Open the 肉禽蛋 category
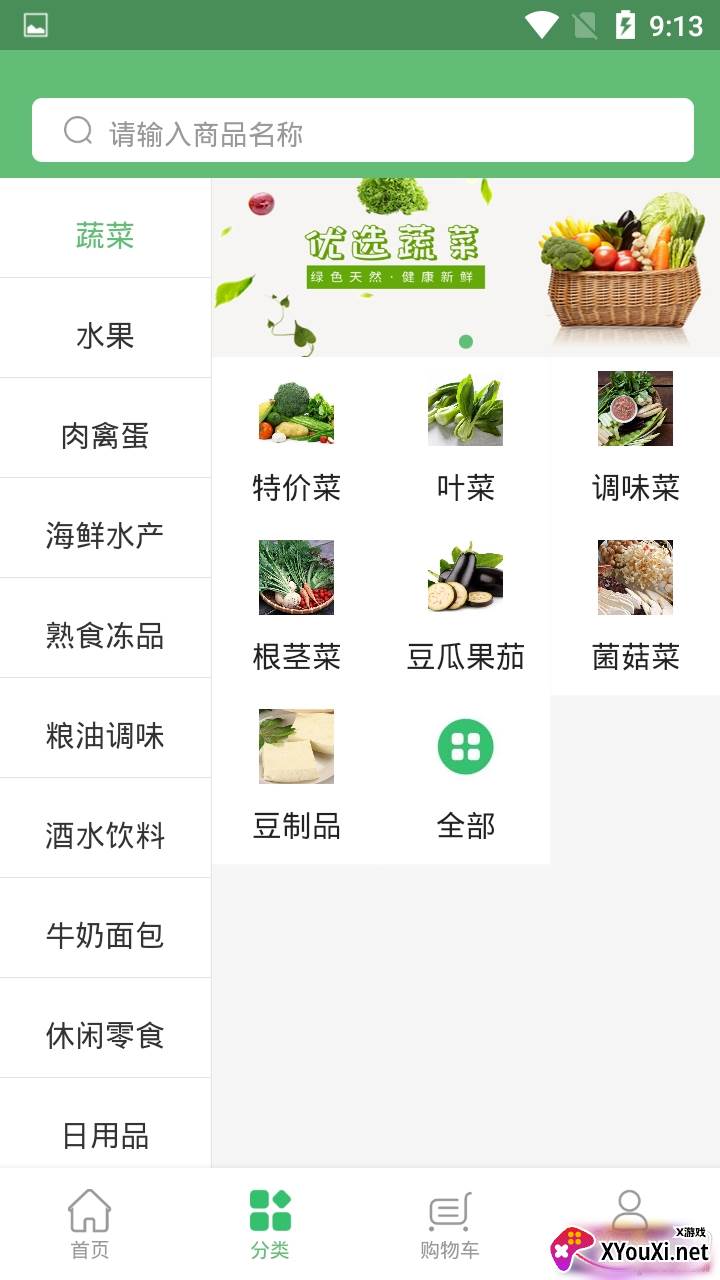The width and height of the screenshot is (720, 1280). point(105,435)
